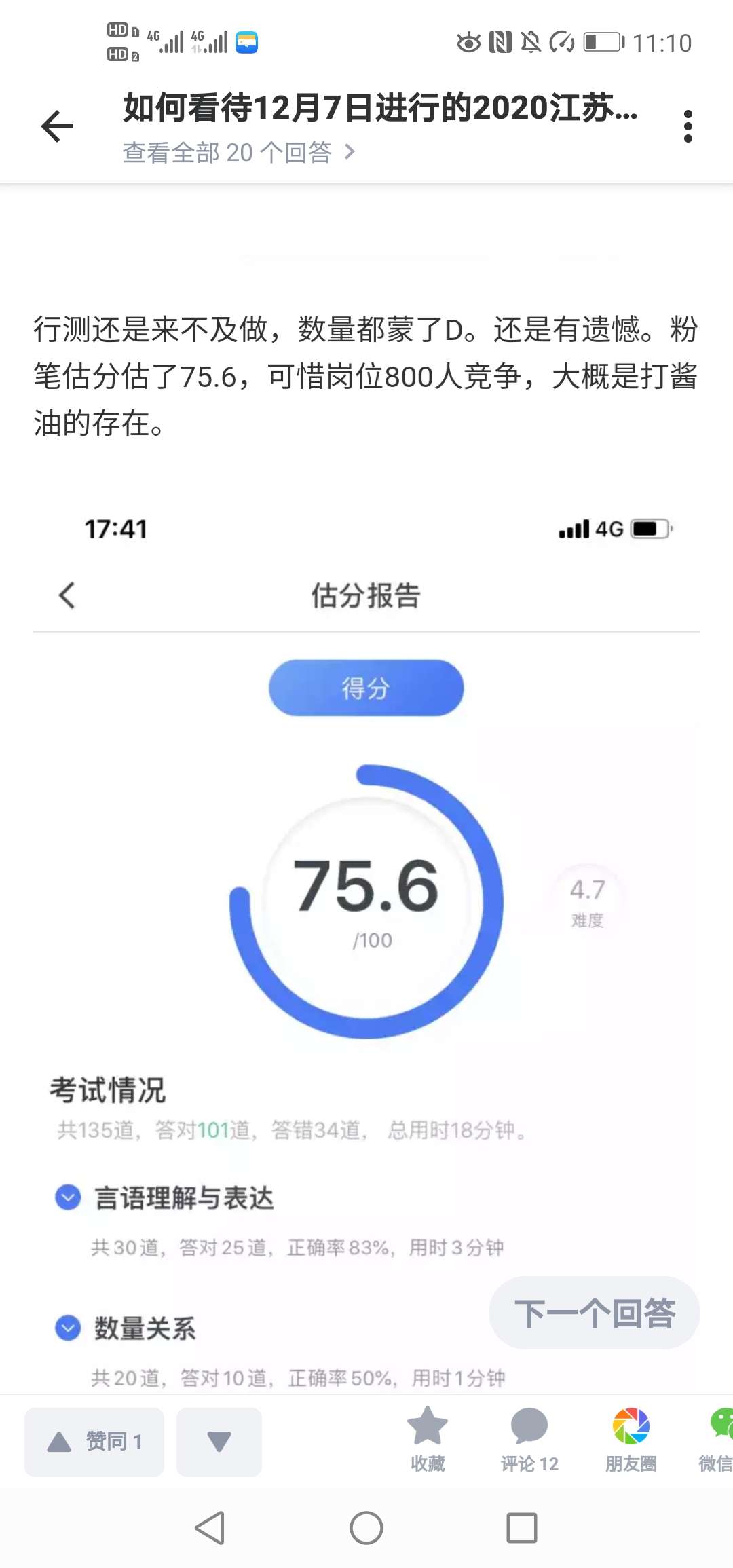
Task: Open recent apps via square button
Action: tap(522, 1528)
